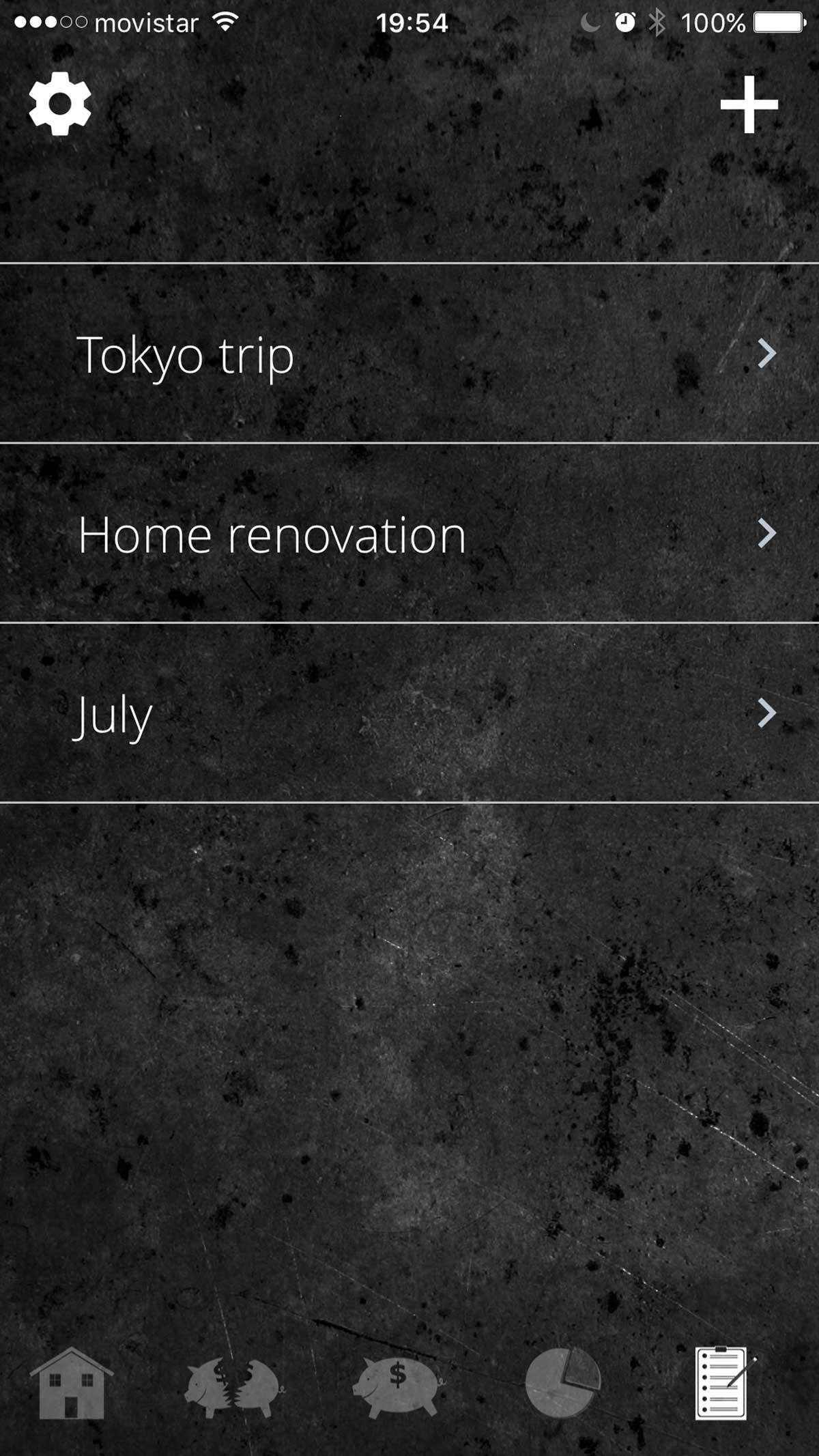Image resolution: width=819 pixels, height=1456 pixels.
Task: Select the clipboard checklist tab
Action: [x=725, y=1382]
